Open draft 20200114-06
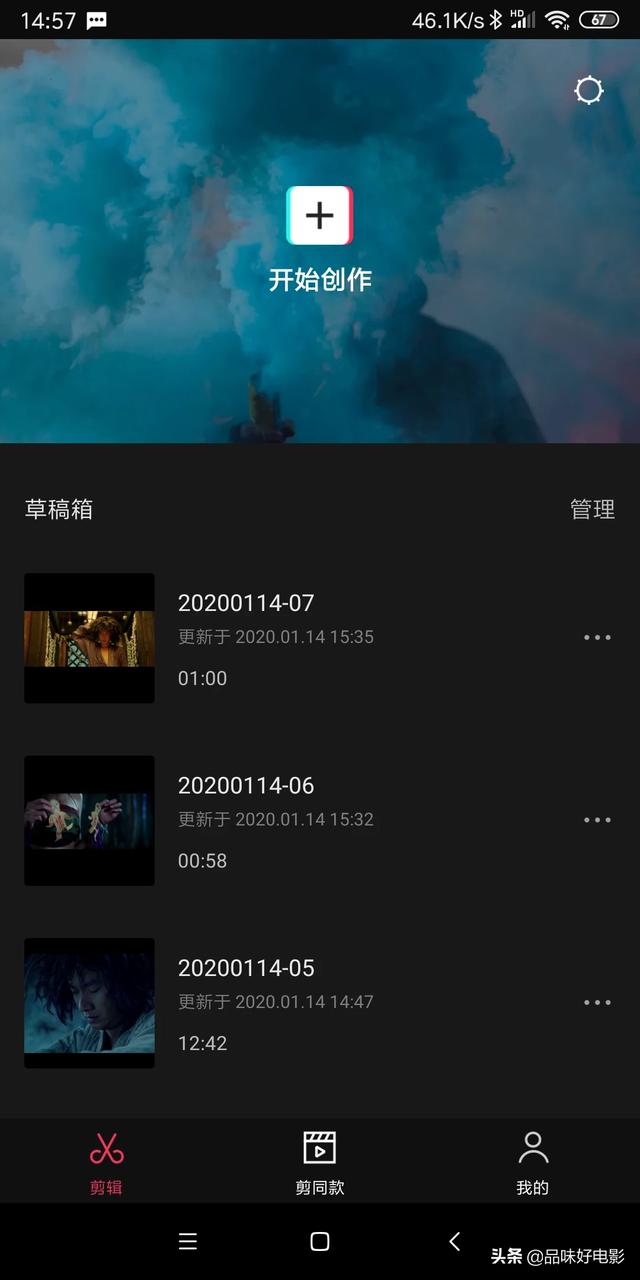This screenshot has height=1280, width=640. pyautogui.click(x=245, y=786)
